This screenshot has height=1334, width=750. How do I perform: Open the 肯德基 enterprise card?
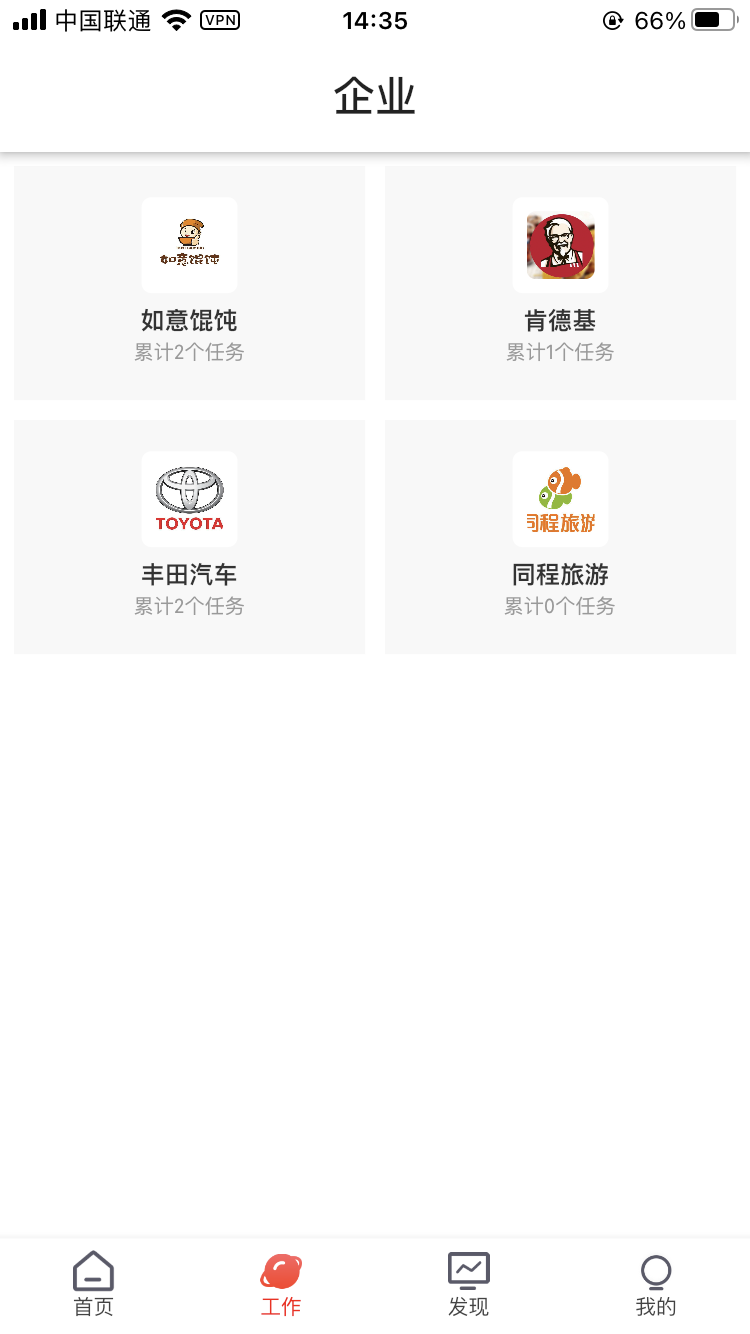coord(560,283)
